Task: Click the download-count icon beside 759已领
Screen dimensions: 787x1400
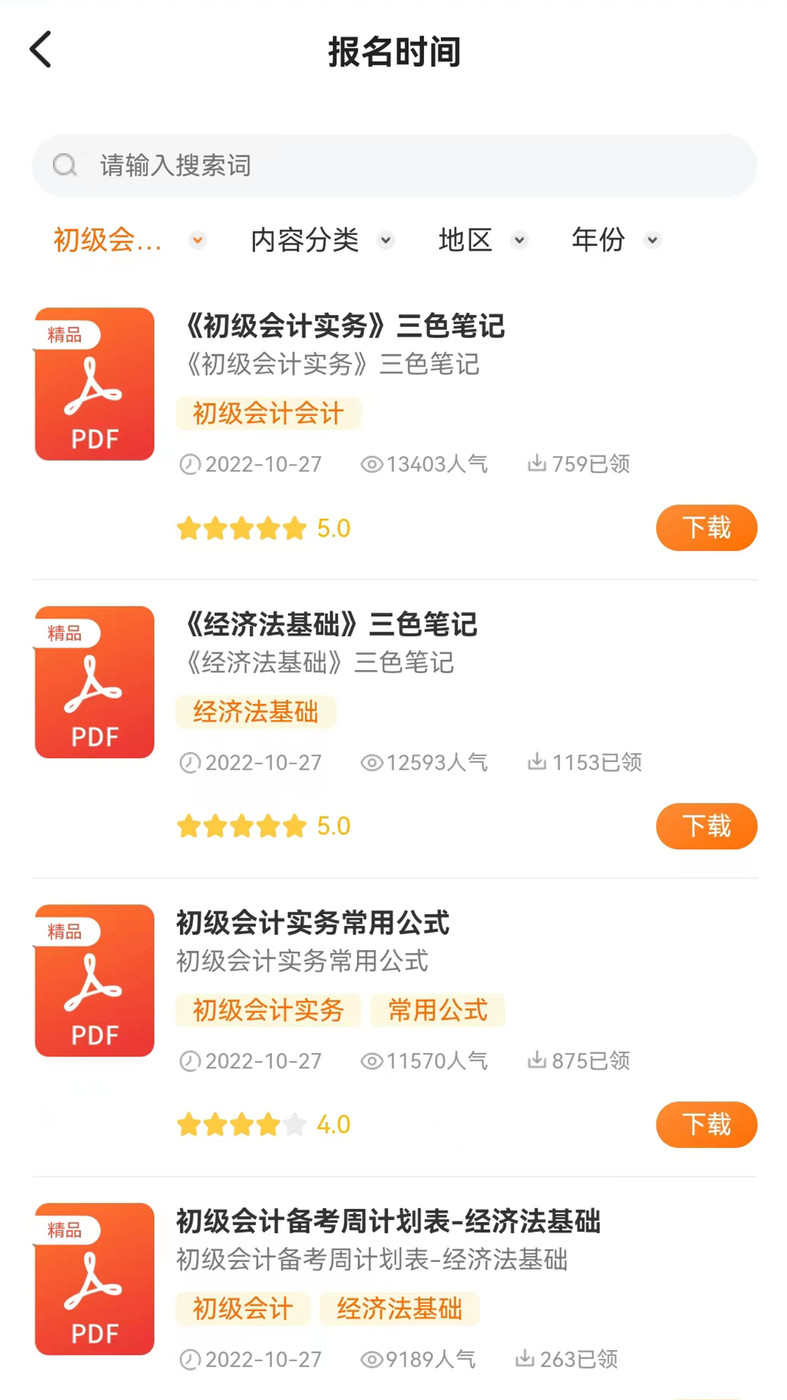Action: 538,464
